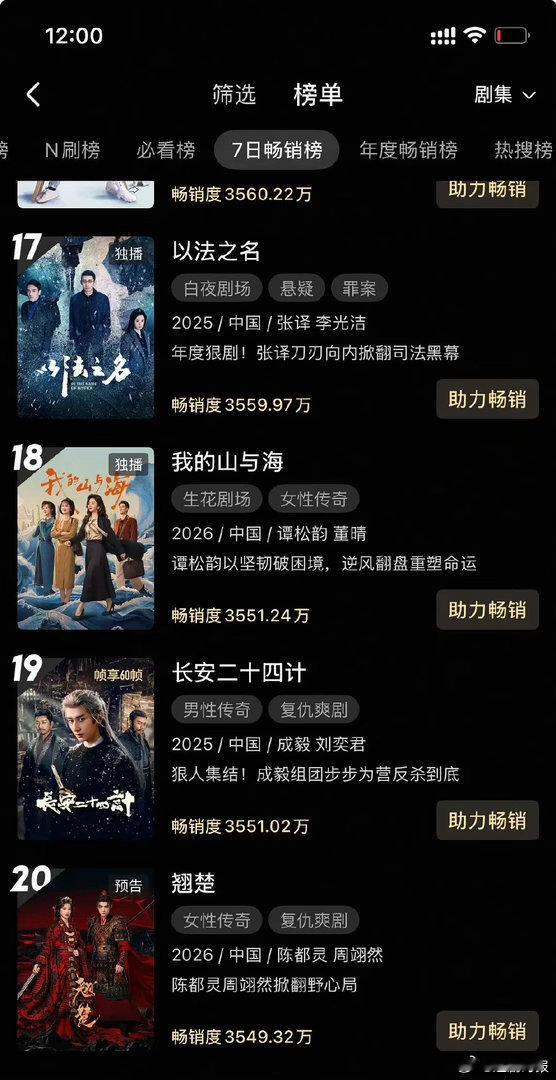Open the 必看榜 ranking tab

165,150
